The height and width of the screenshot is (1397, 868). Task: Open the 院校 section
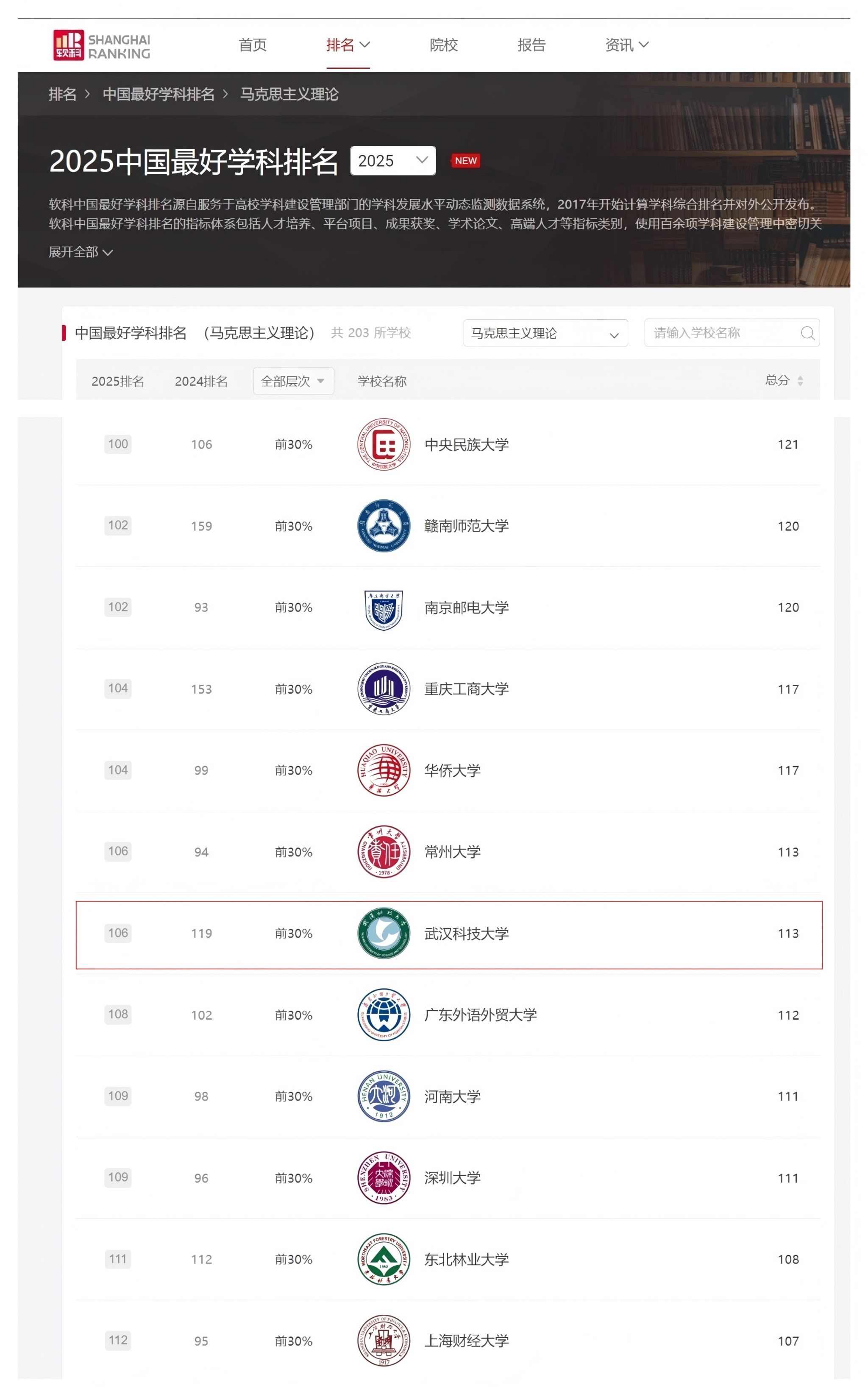(x=443, y=45)
